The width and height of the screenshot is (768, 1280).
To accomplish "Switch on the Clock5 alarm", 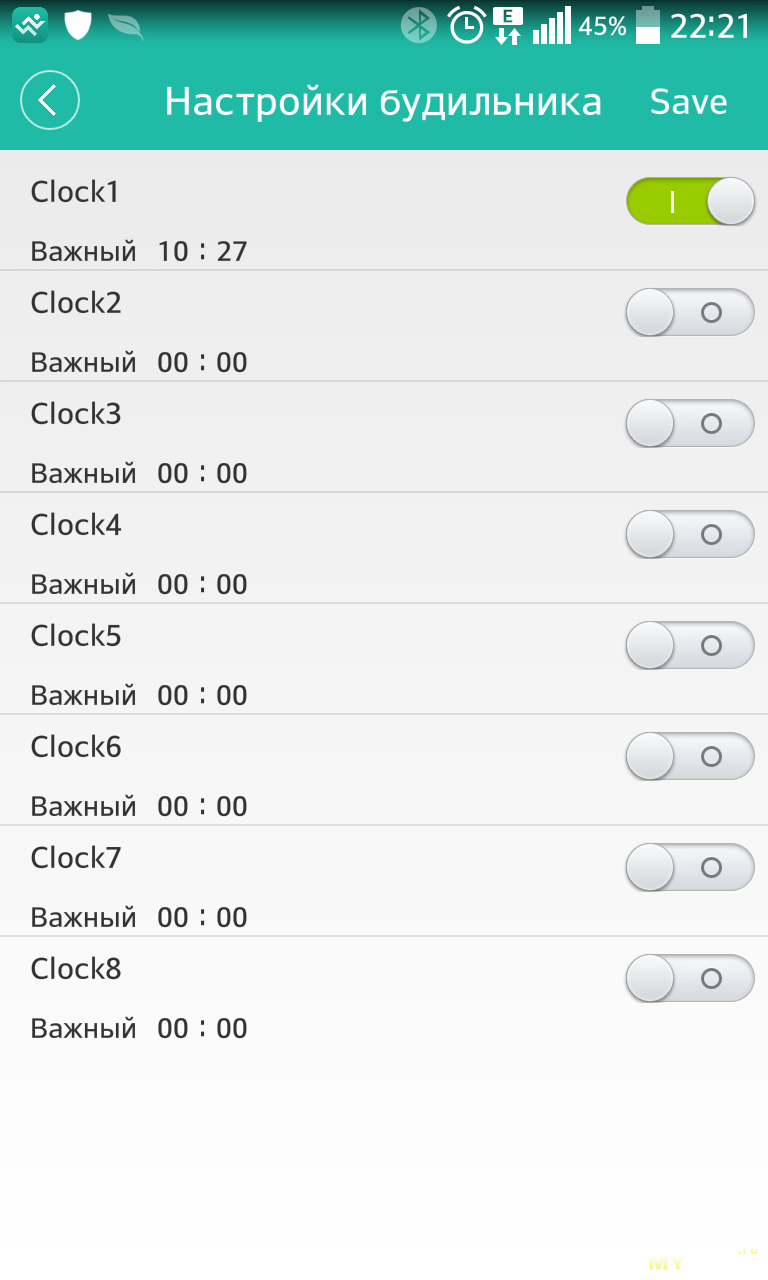I will 690,645.
